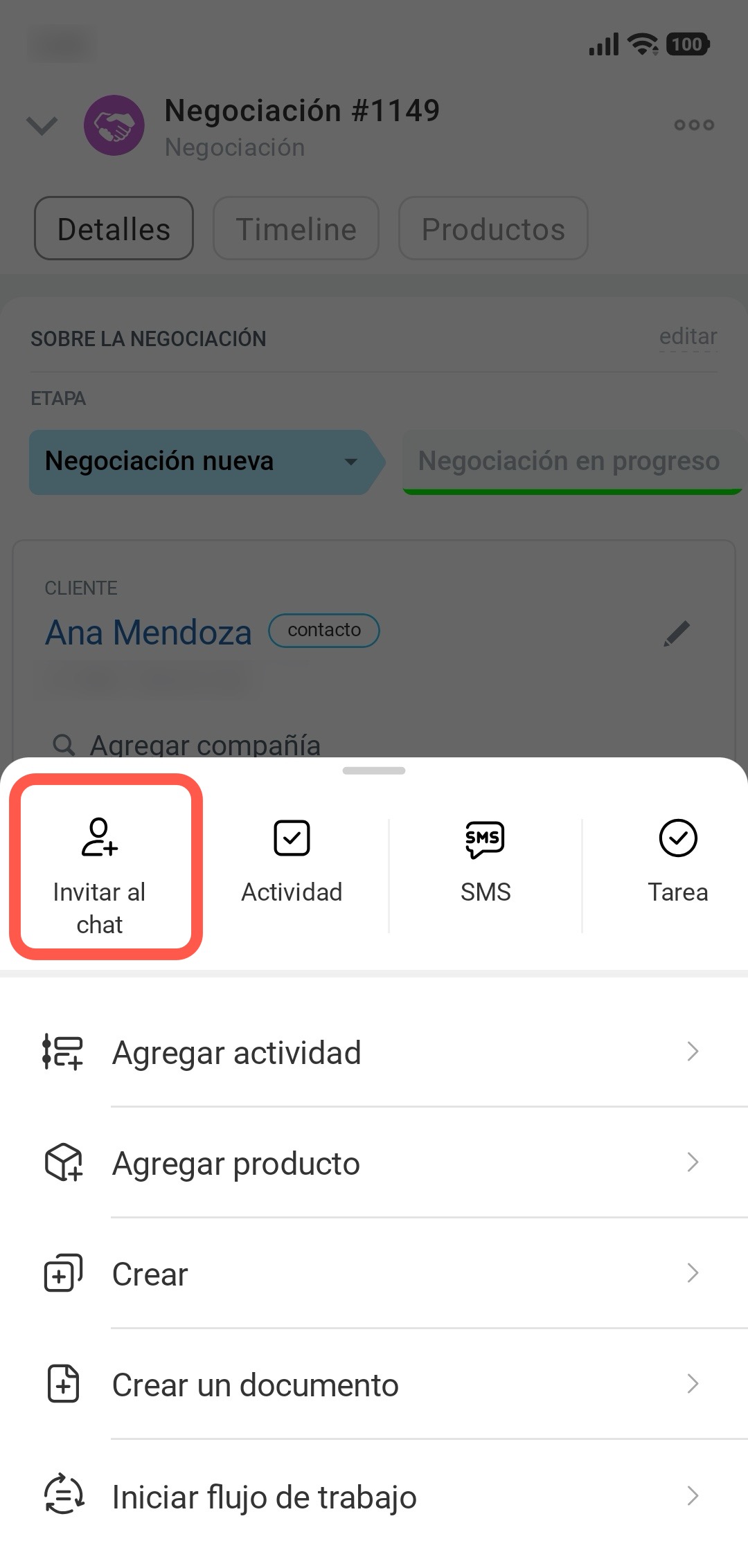
Task: Open Ana Mendoza's contact
Action: [148, 633]
